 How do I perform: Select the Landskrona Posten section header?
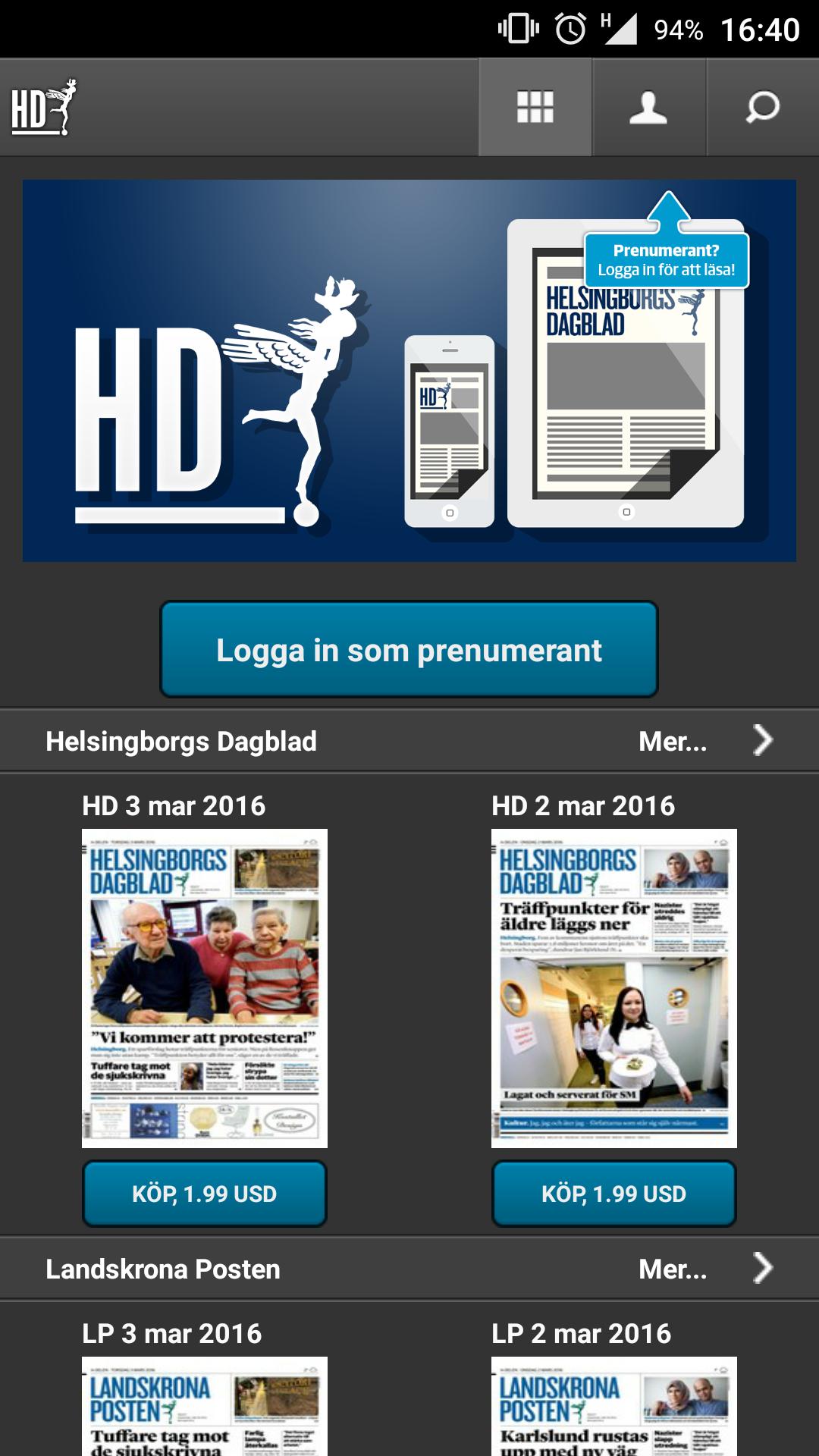(x=163, y=1267)
